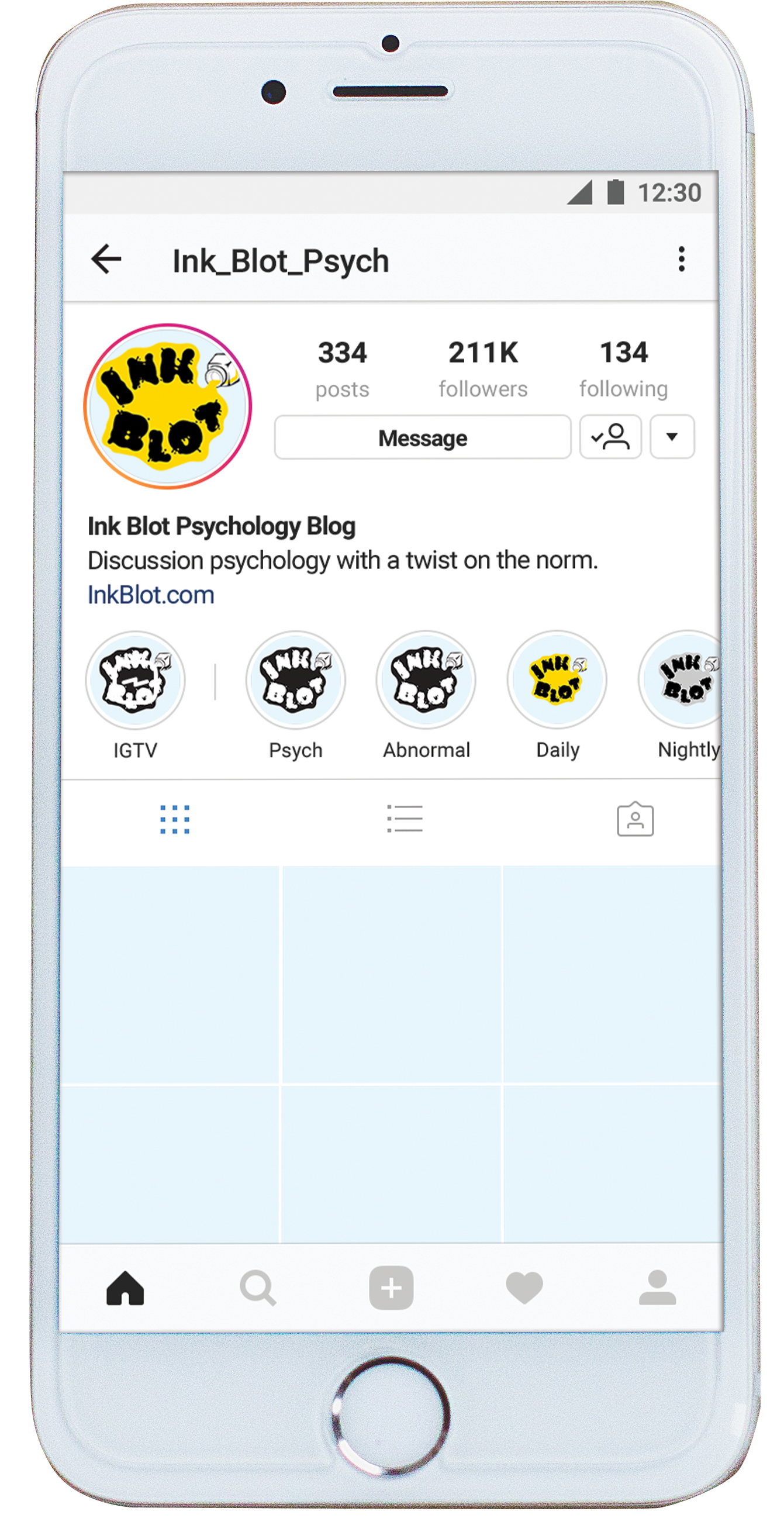This screenshot has height=1532, width=784.
Task: Open the InkBlot.com link
Action: click(151, 595)
